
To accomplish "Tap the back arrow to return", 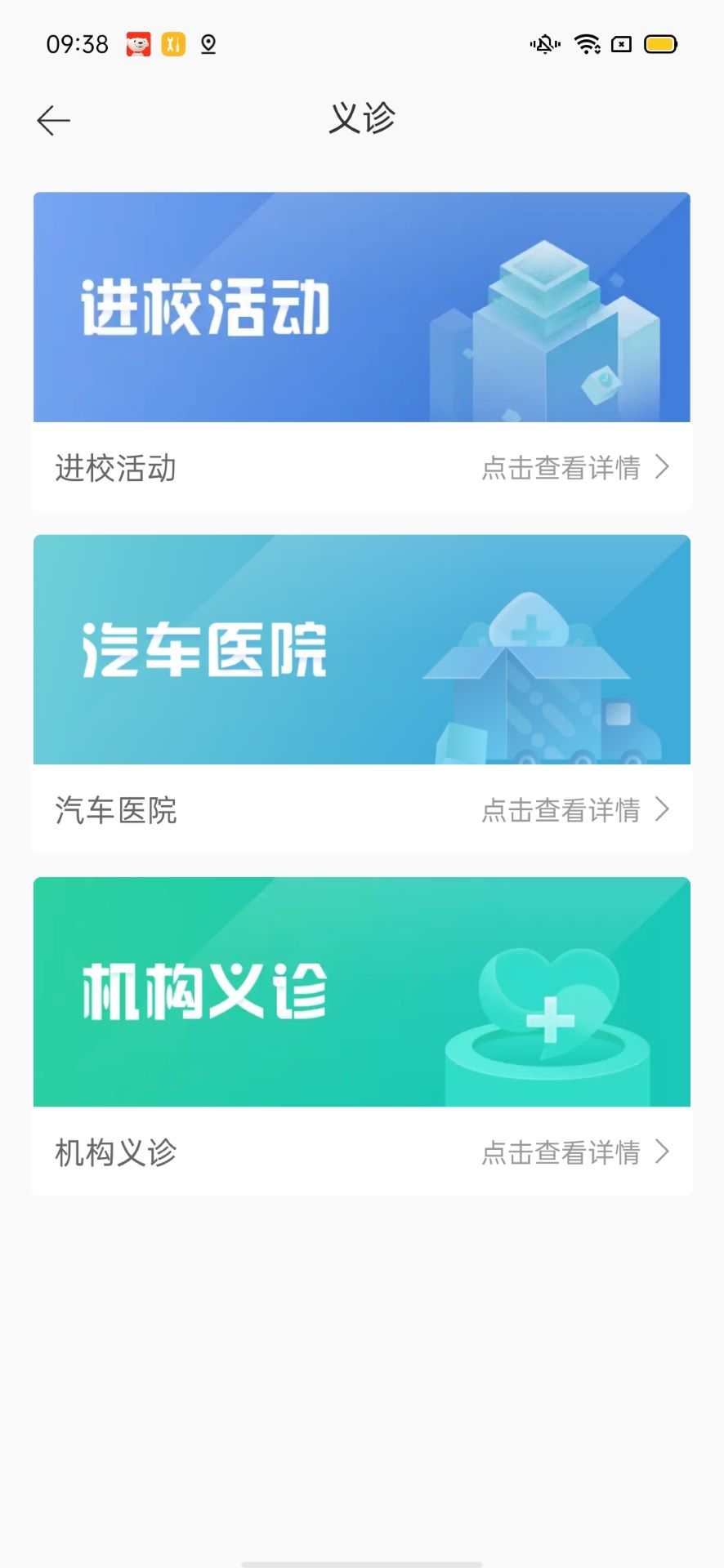I will [x=52, y=119].
